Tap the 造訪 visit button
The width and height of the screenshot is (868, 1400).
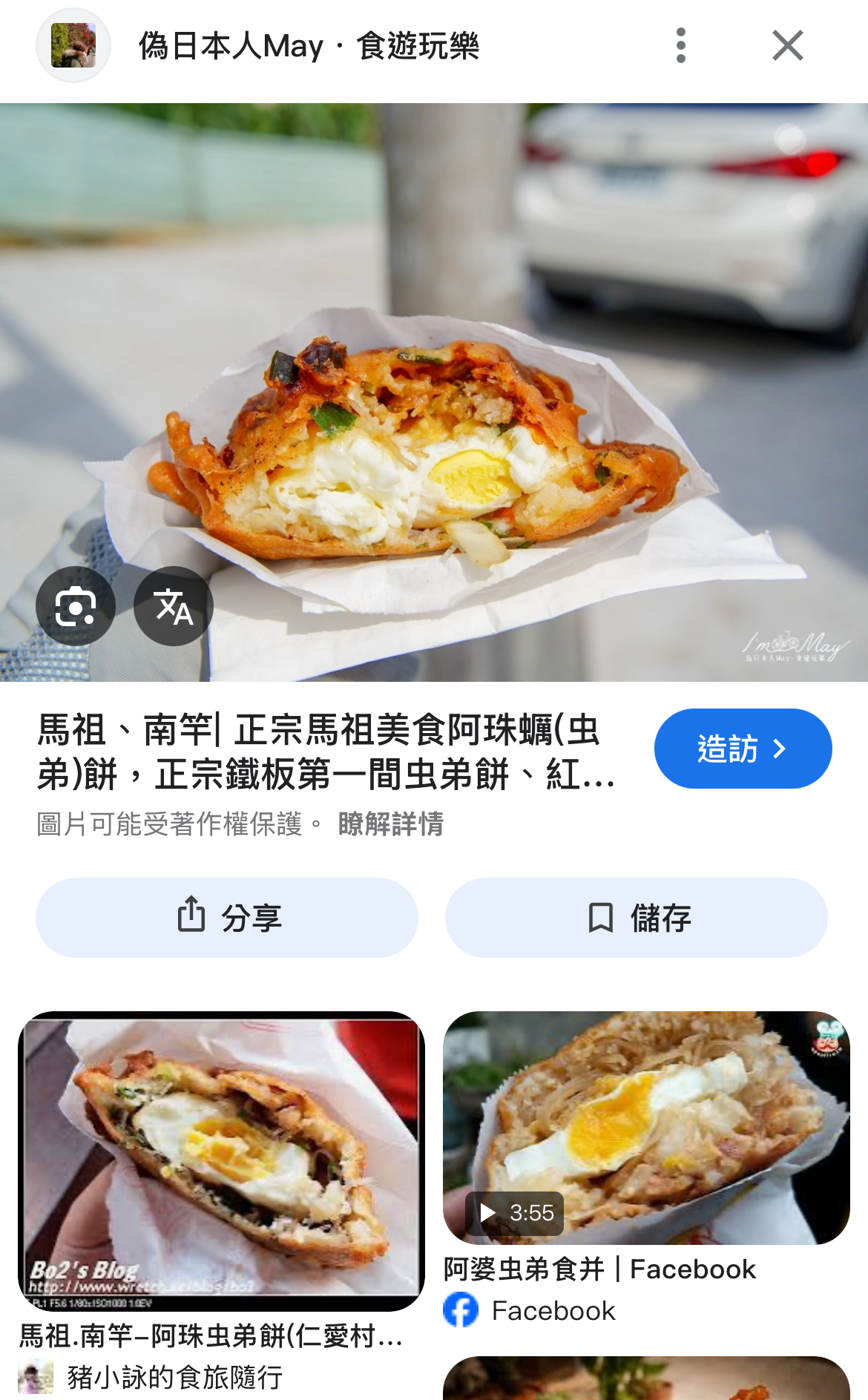click(742, 749)
